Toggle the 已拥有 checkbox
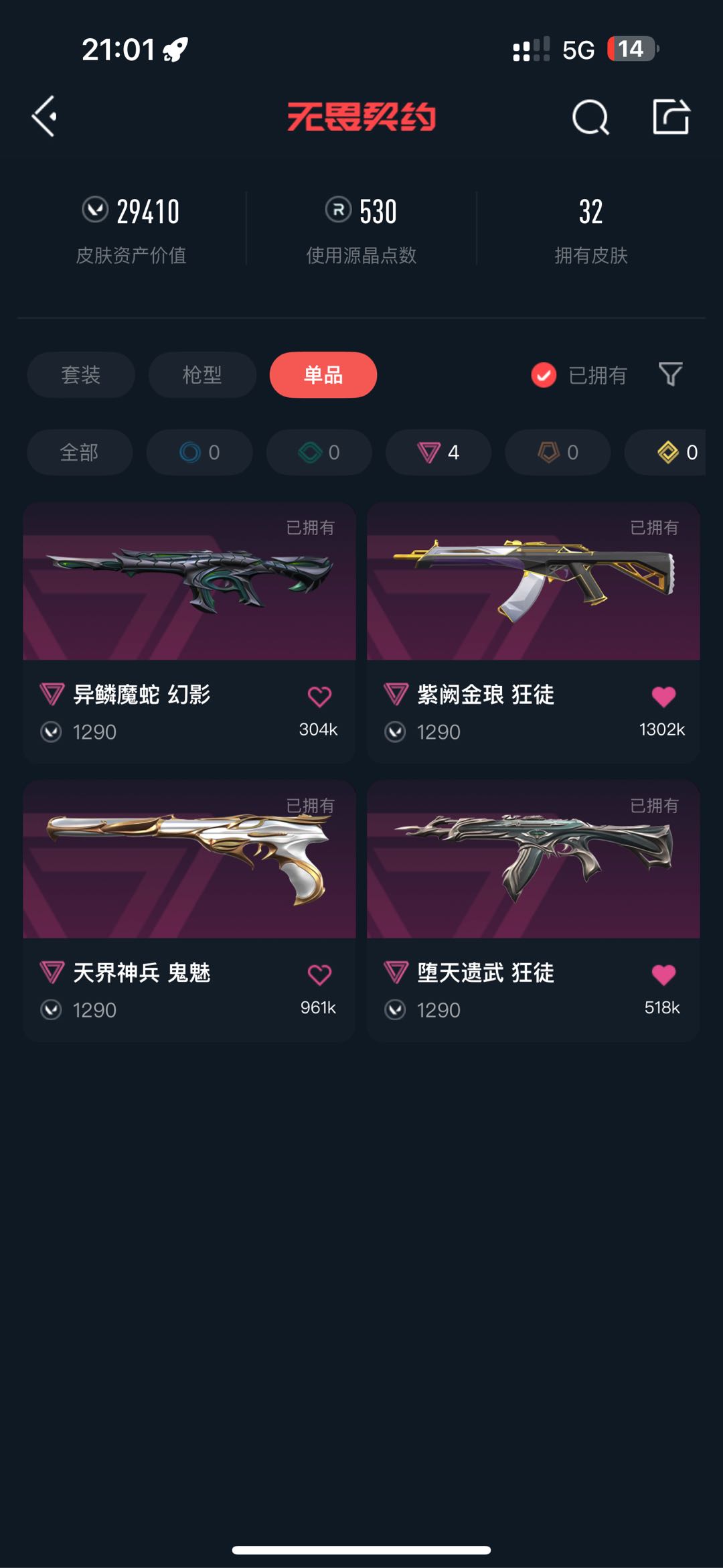 (544, 375)
